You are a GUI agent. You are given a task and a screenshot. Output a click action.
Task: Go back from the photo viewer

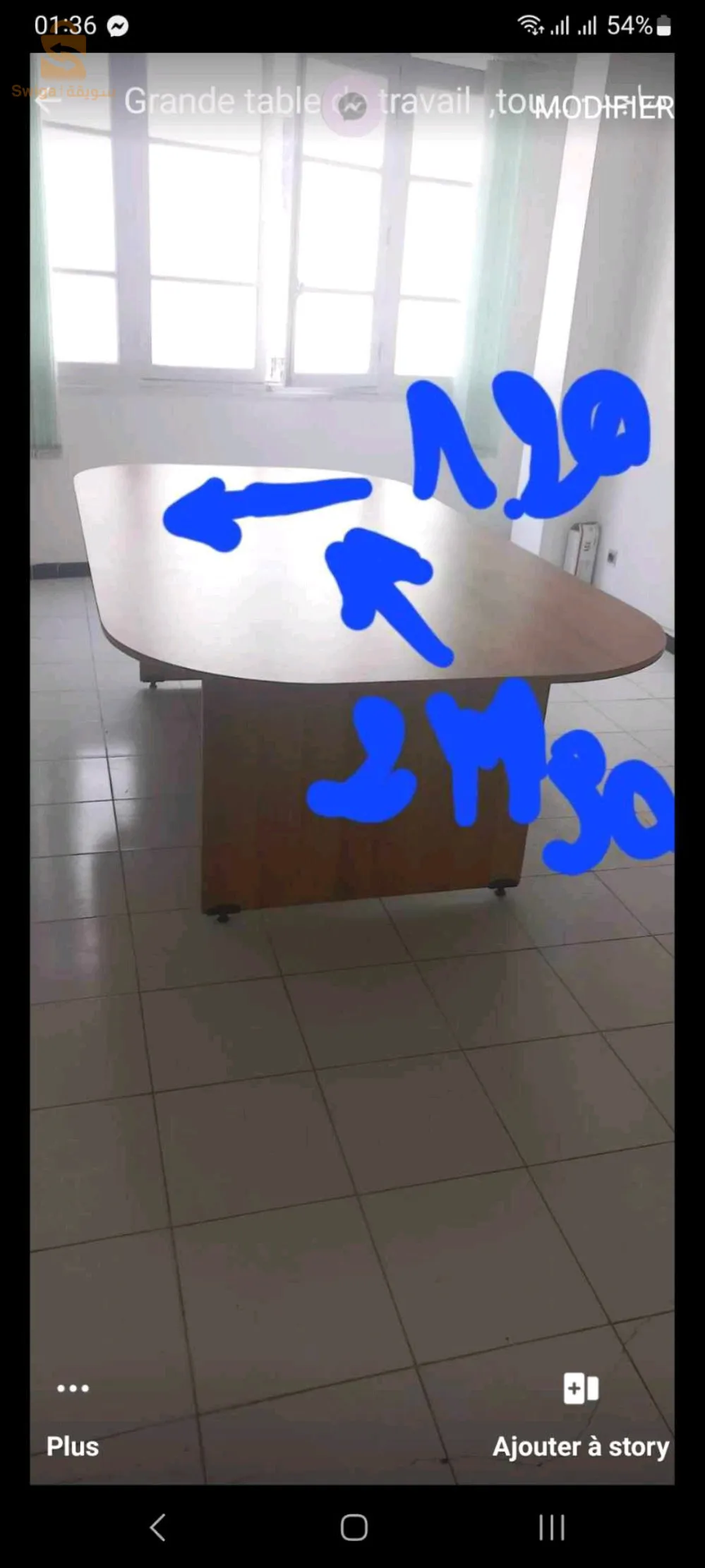[x=47, y=102]
